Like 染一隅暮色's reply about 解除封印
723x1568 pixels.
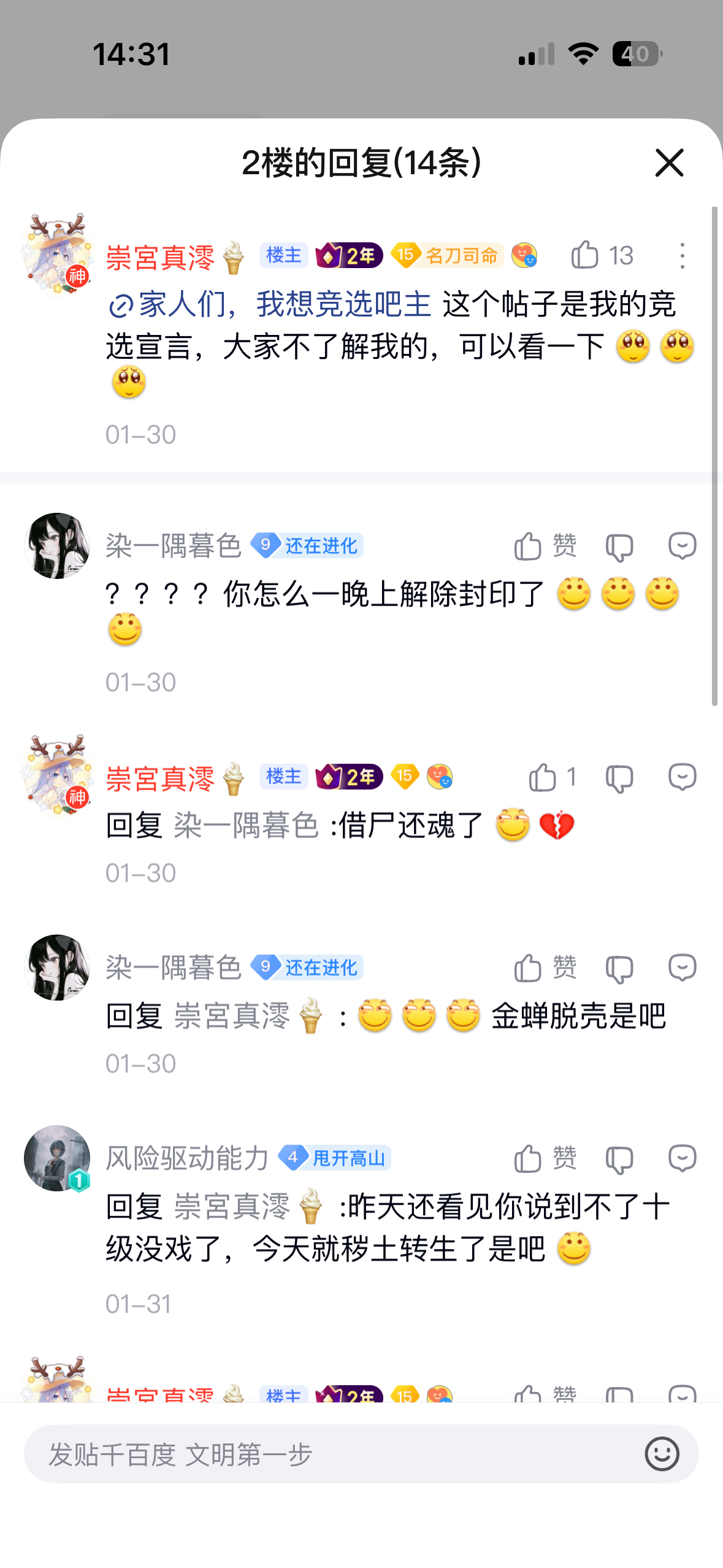528,546
